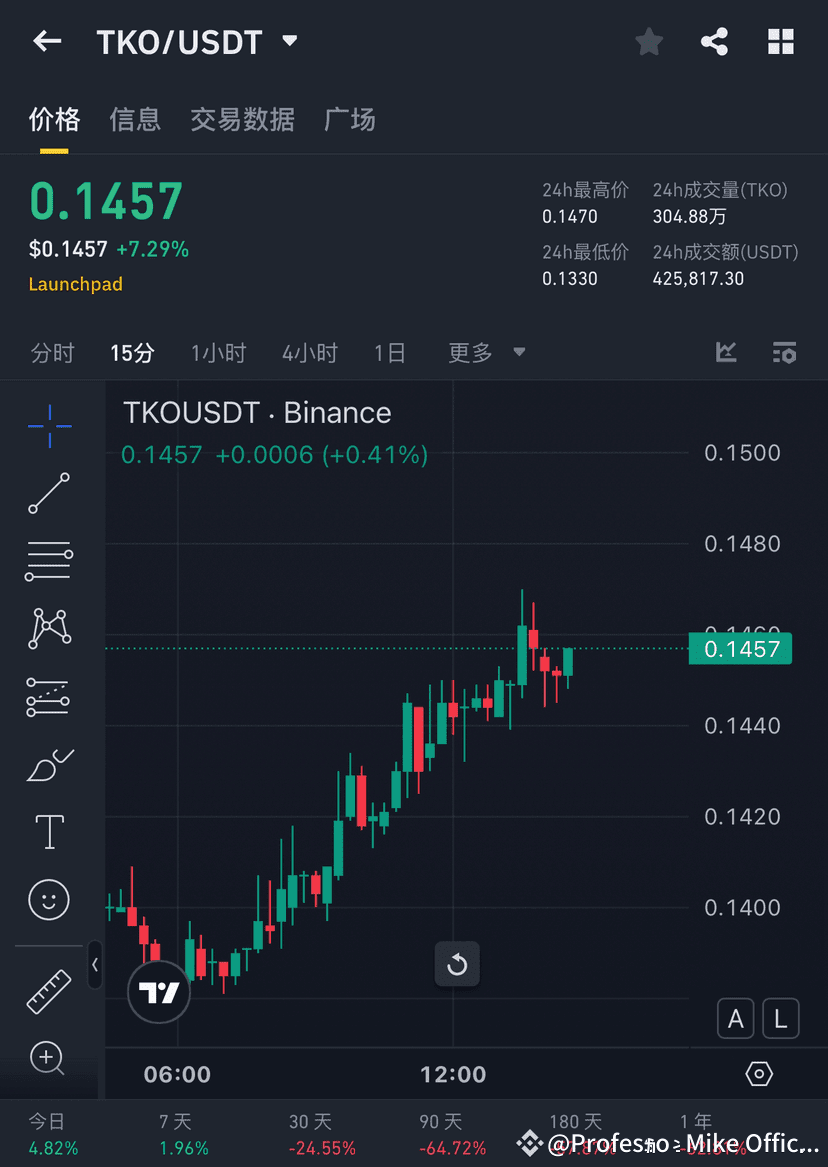
Task: Switch to the 交易数据 tab
Action: [242, 119]
